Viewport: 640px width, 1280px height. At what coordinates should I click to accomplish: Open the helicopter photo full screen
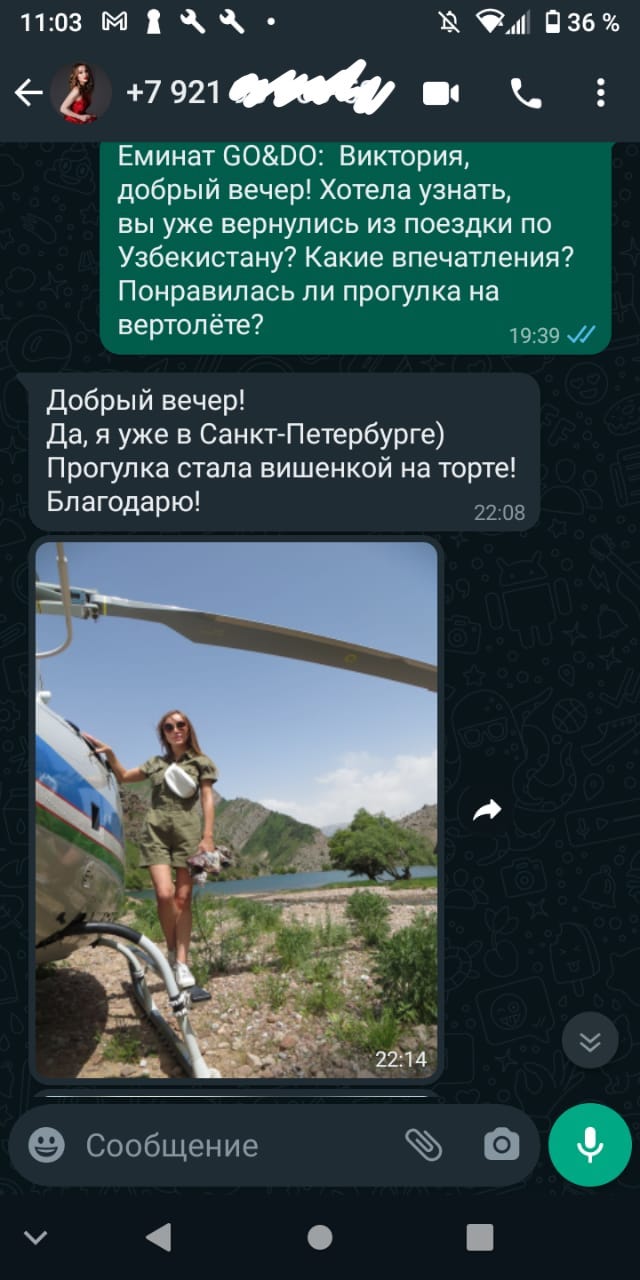tap(237, 810)
